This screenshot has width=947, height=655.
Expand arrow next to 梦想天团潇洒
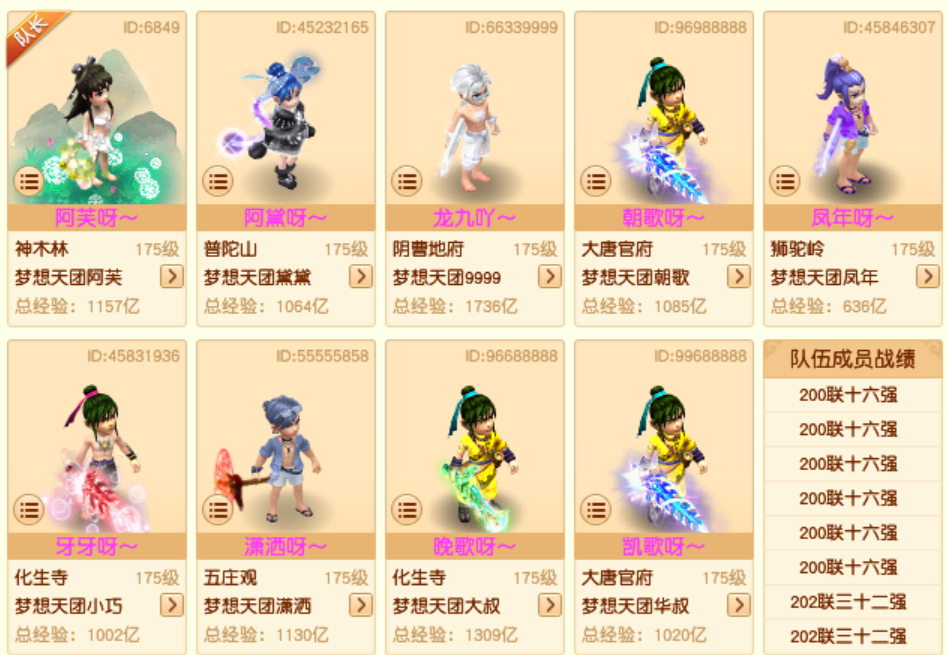pos(361,605)
